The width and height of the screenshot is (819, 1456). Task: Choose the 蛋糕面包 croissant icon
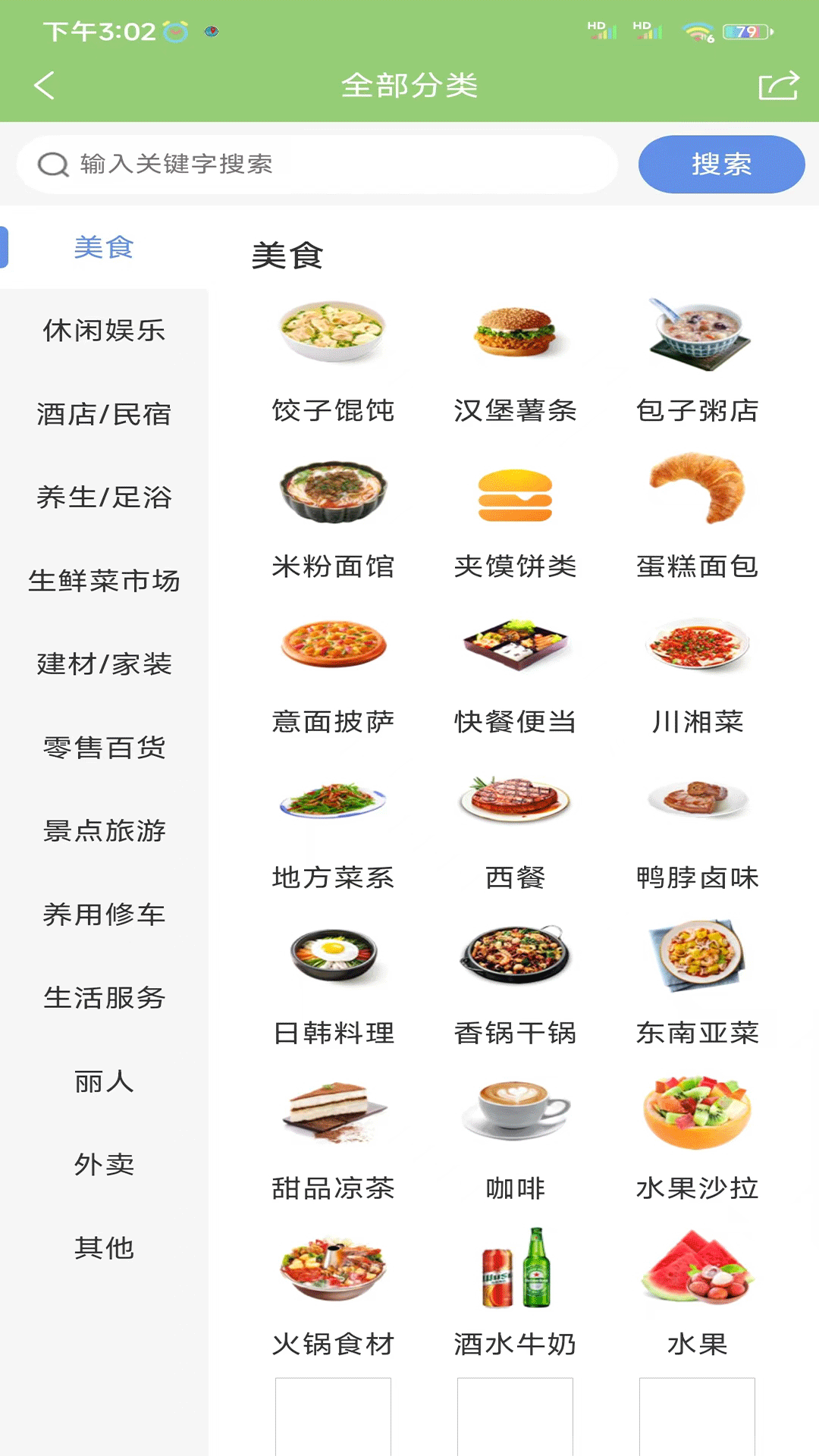698,491
